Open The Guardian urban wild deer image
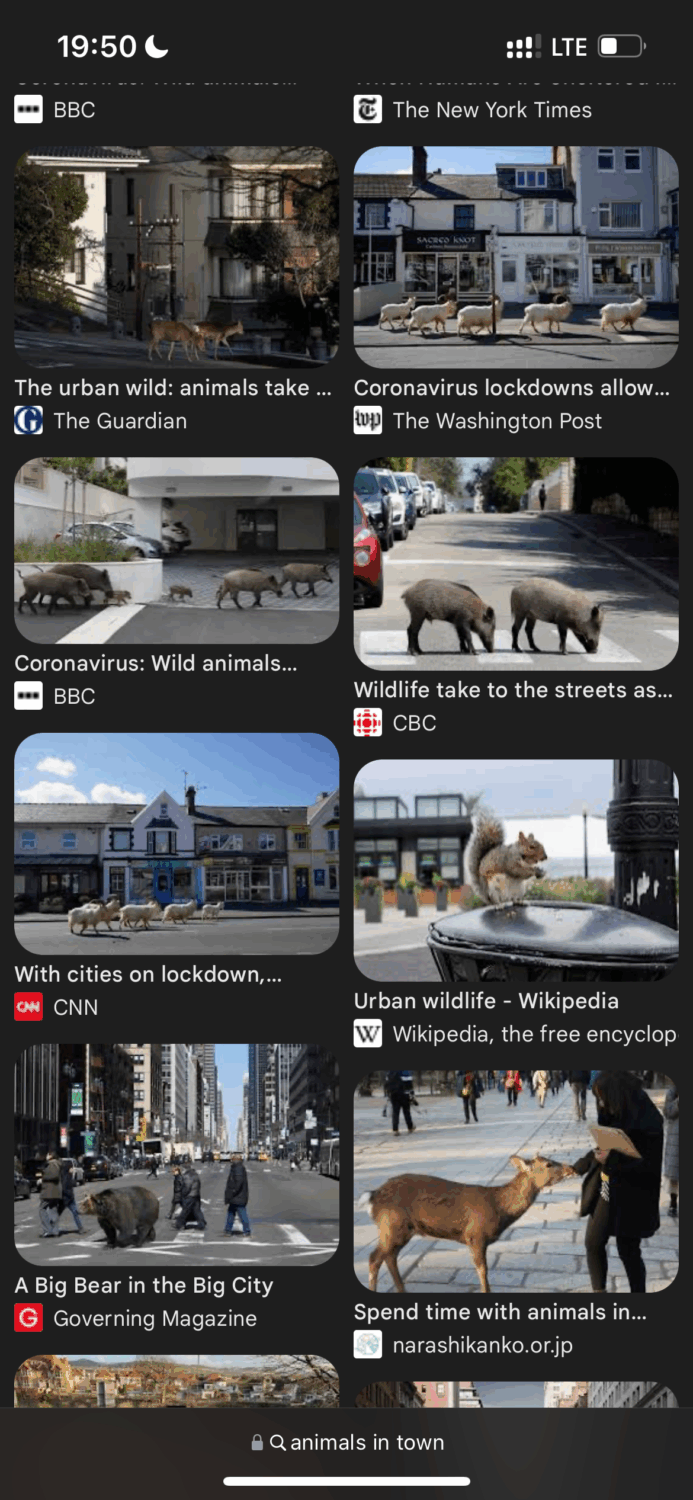693x1500 pixels. (x=176, y=257)
